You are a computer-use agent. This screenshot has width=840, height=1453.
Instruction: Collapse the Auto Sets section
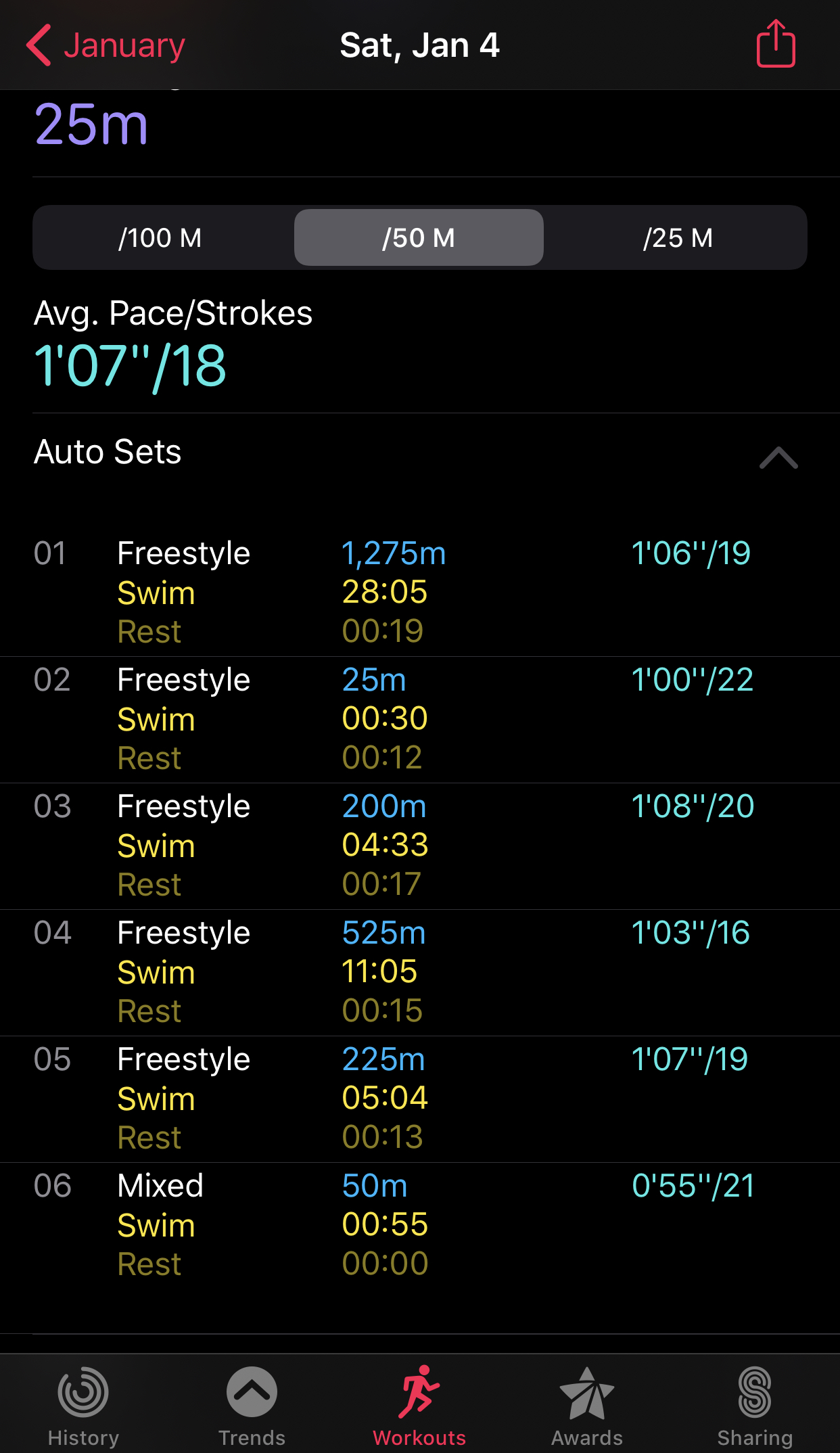(x=778, y=458)
